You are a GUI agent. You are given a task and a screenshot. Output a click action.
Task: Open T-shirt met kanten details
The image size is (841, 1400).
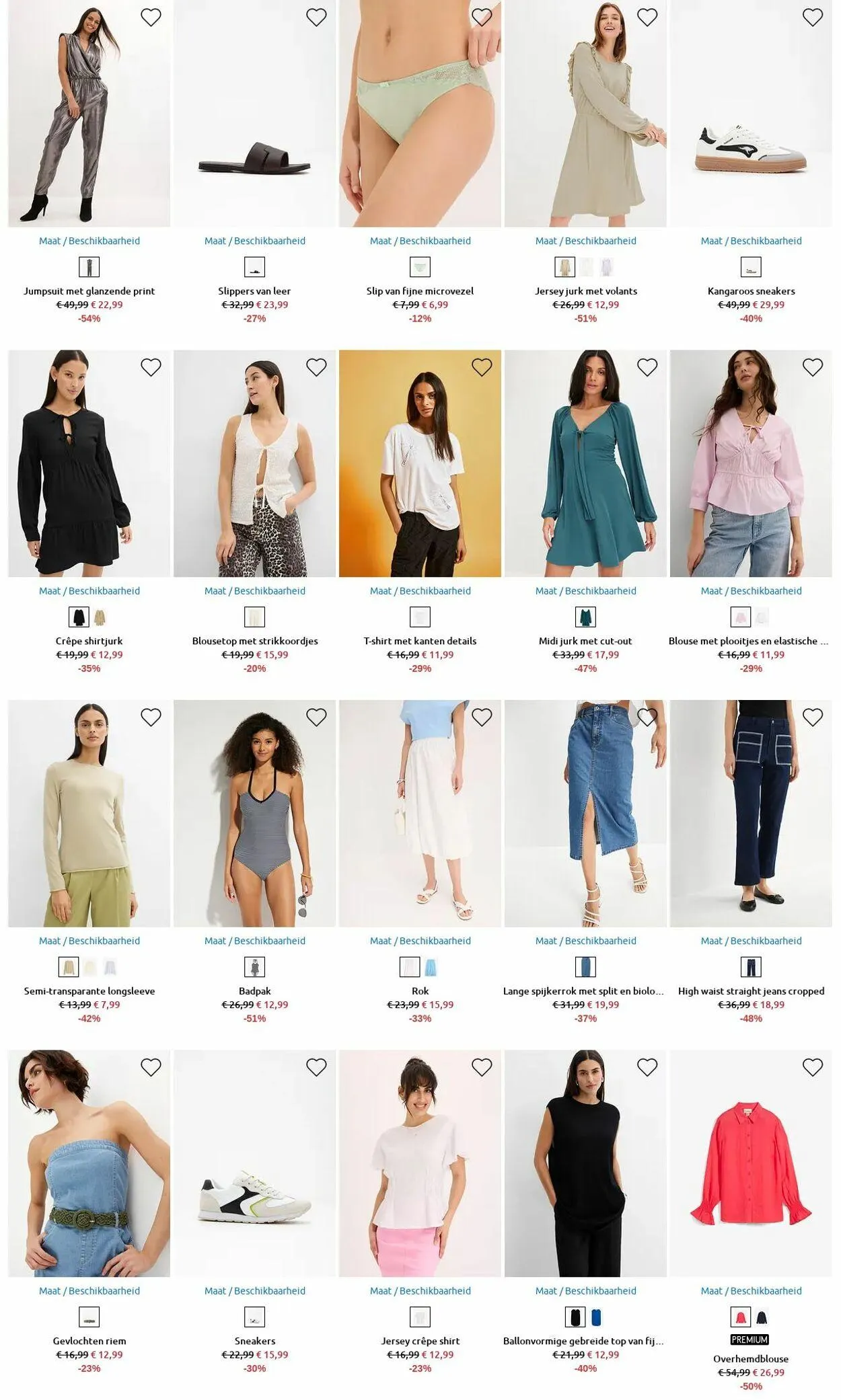pos(420,641)
